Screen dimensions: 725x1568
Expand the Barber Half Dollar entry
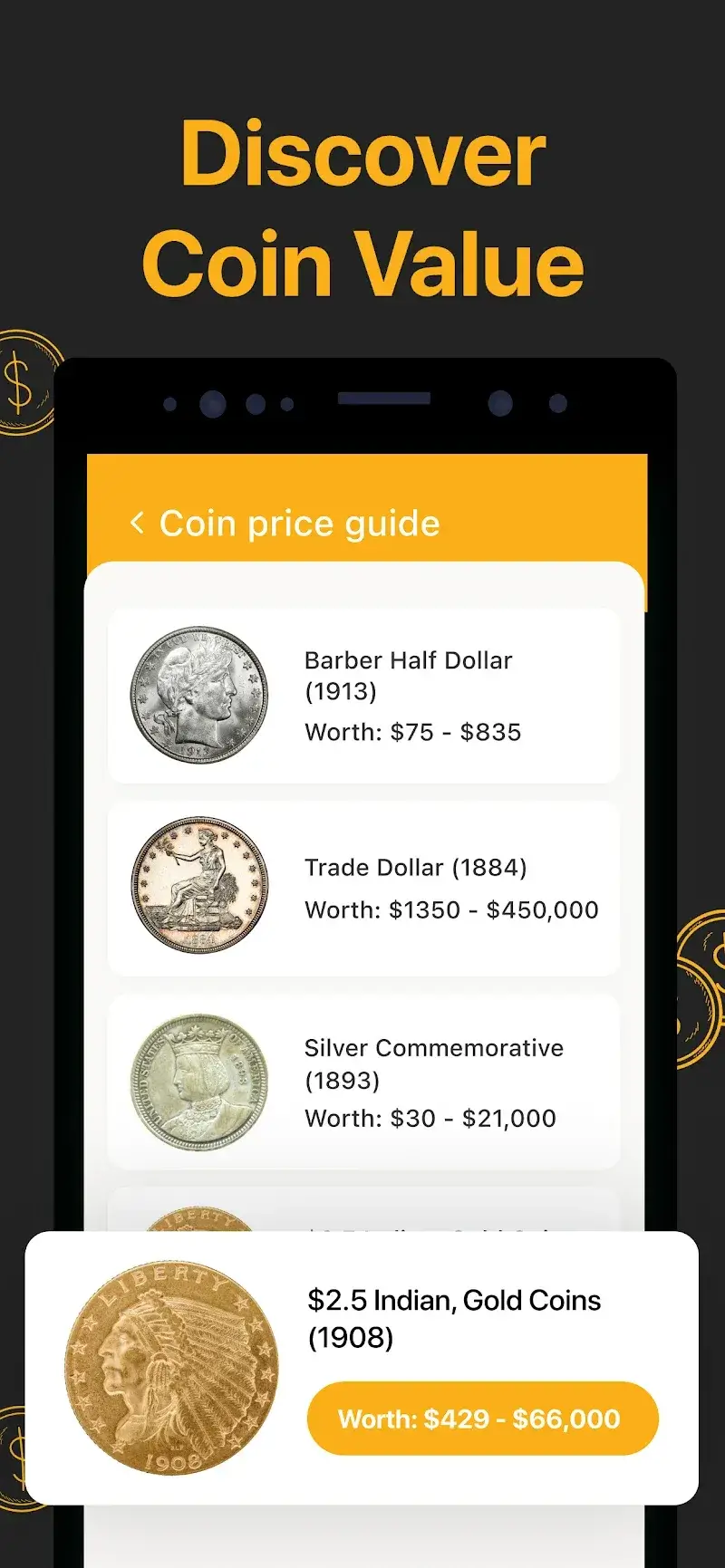[x=362, y=696]
